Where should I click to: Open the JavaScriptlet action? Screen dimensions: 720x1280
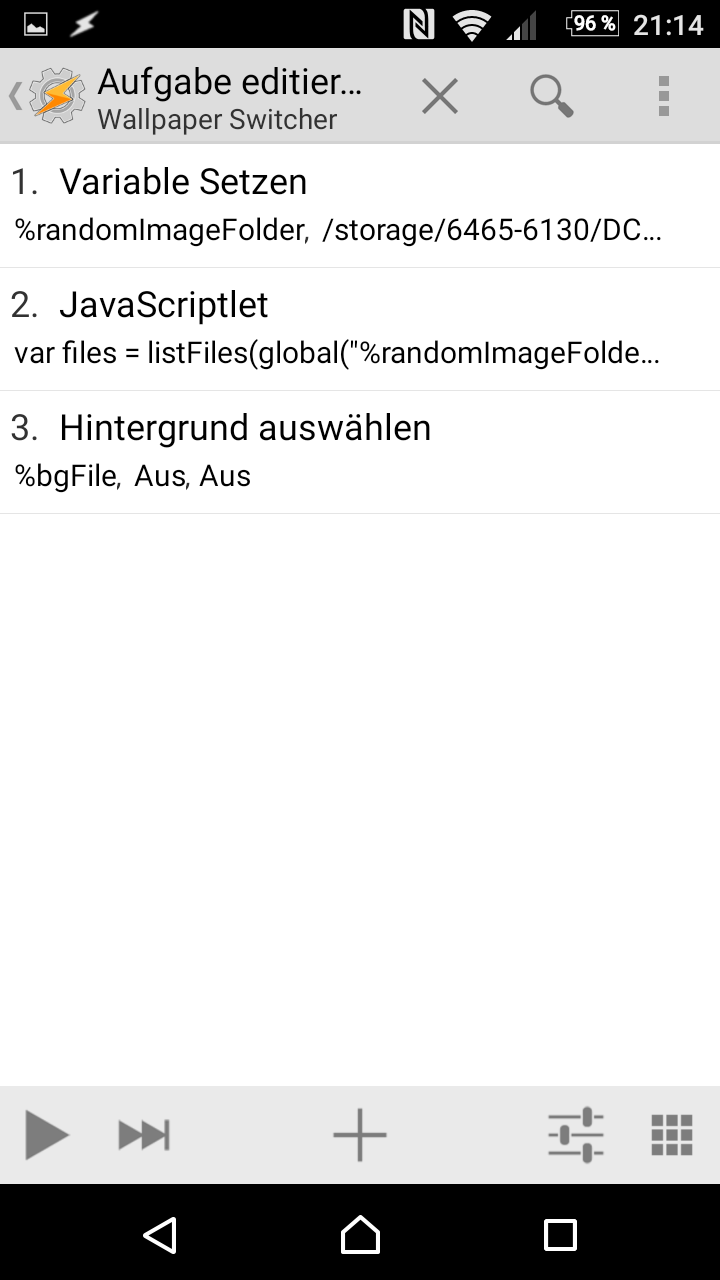click(x=360, y=329)
